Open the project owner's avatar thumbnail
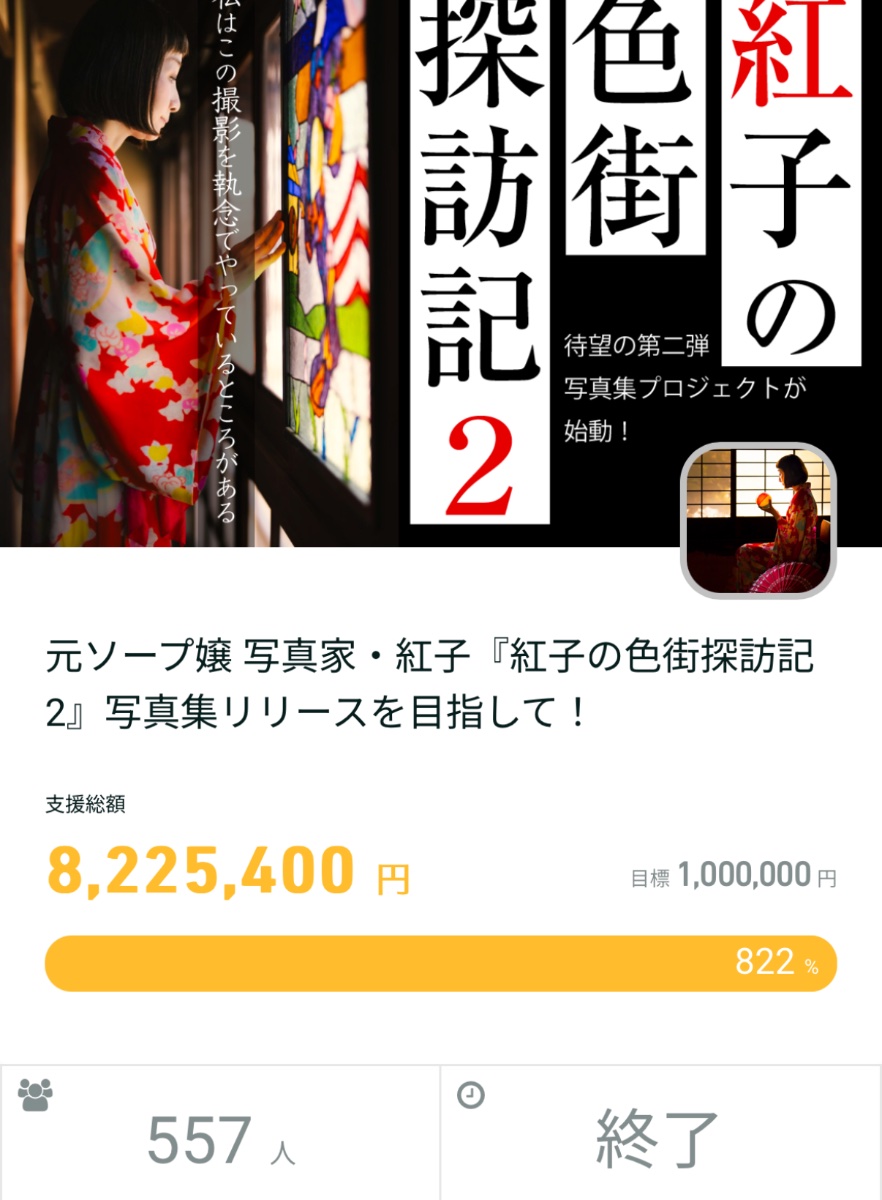The width and height of the screenshot is (882, 1200). point(758,520)
